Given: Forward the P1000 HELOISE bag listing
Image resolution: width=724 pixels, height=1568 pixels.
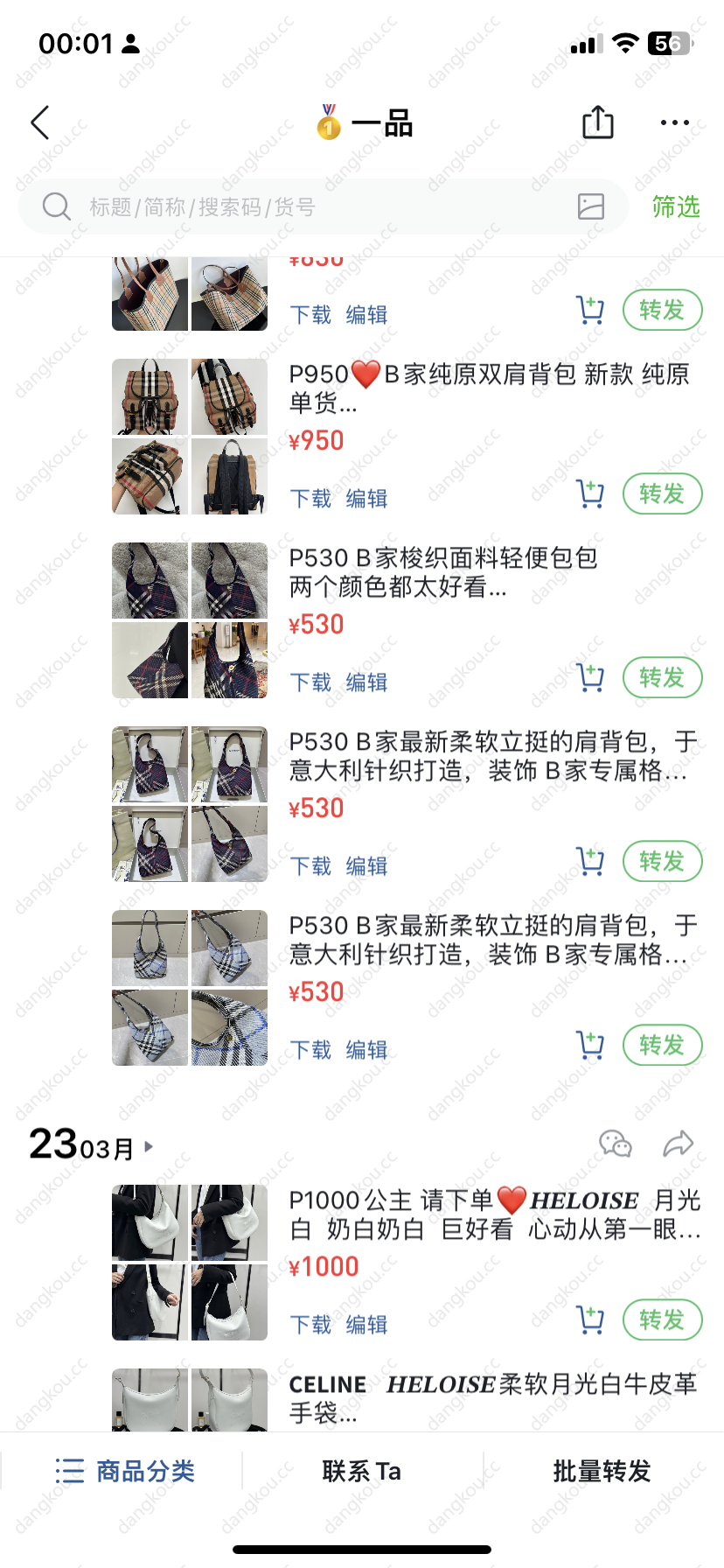Looking at the screenshot, I should click(x=662, y=1319).
